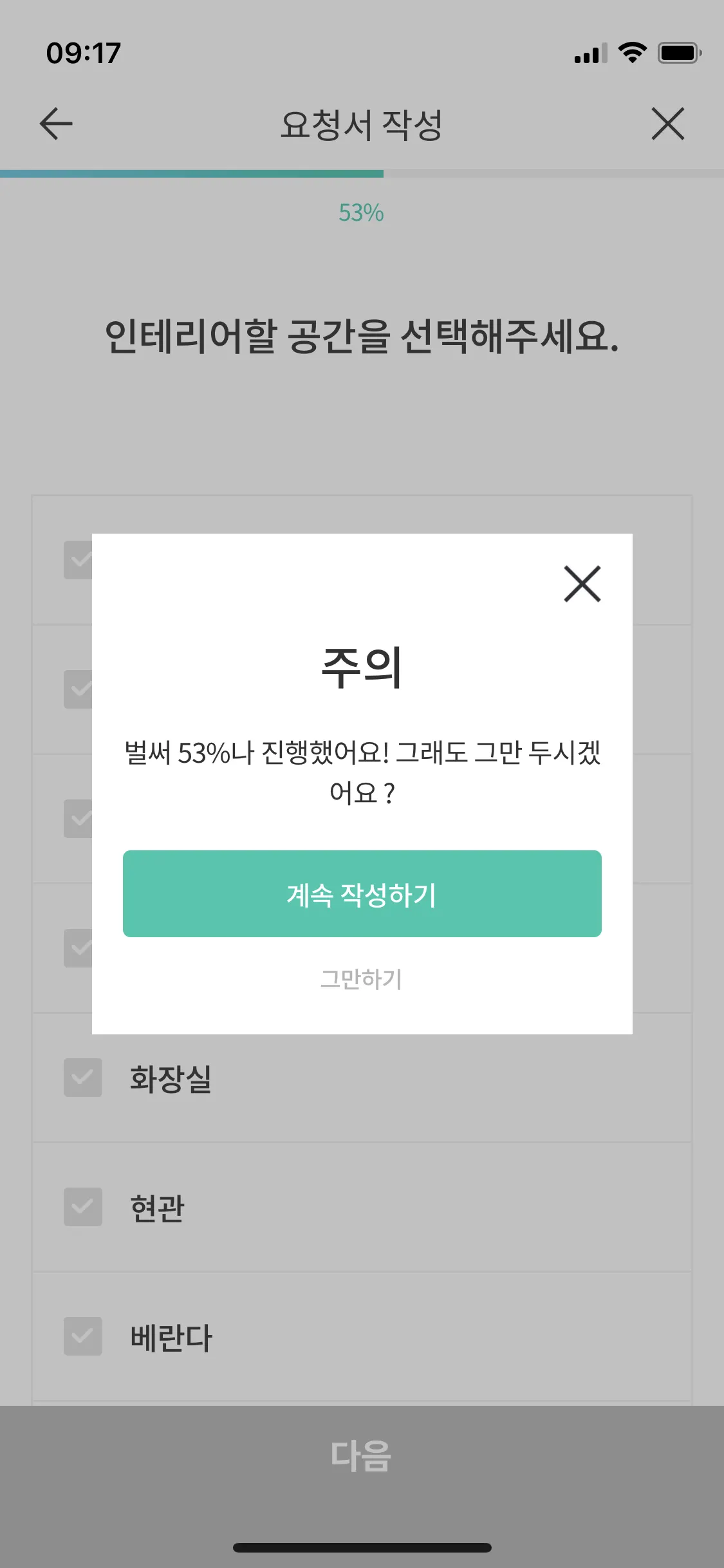Toggle the 베란다 checkbox
Screen dimensions: 724x1568
(83, 1336)
